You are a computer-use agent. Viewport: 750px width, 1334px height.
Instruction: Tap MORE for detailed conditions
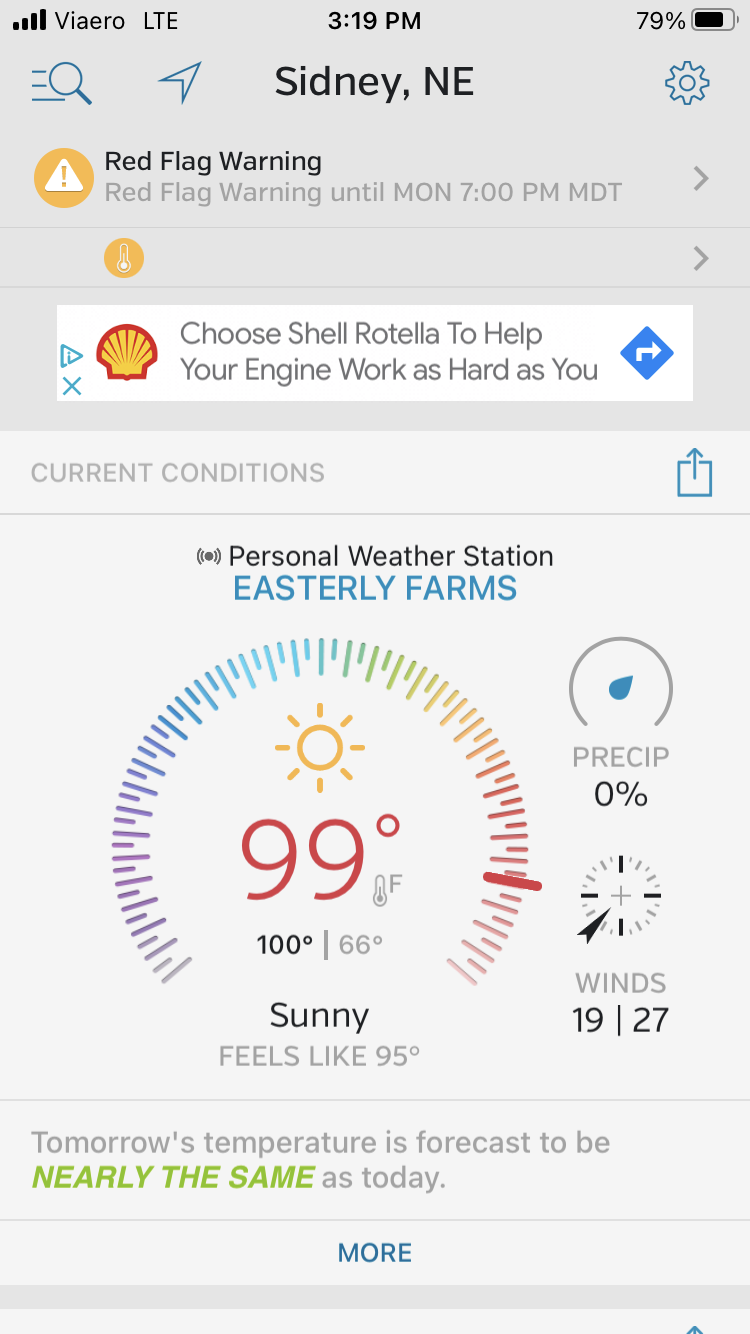tap(375, 1253)
